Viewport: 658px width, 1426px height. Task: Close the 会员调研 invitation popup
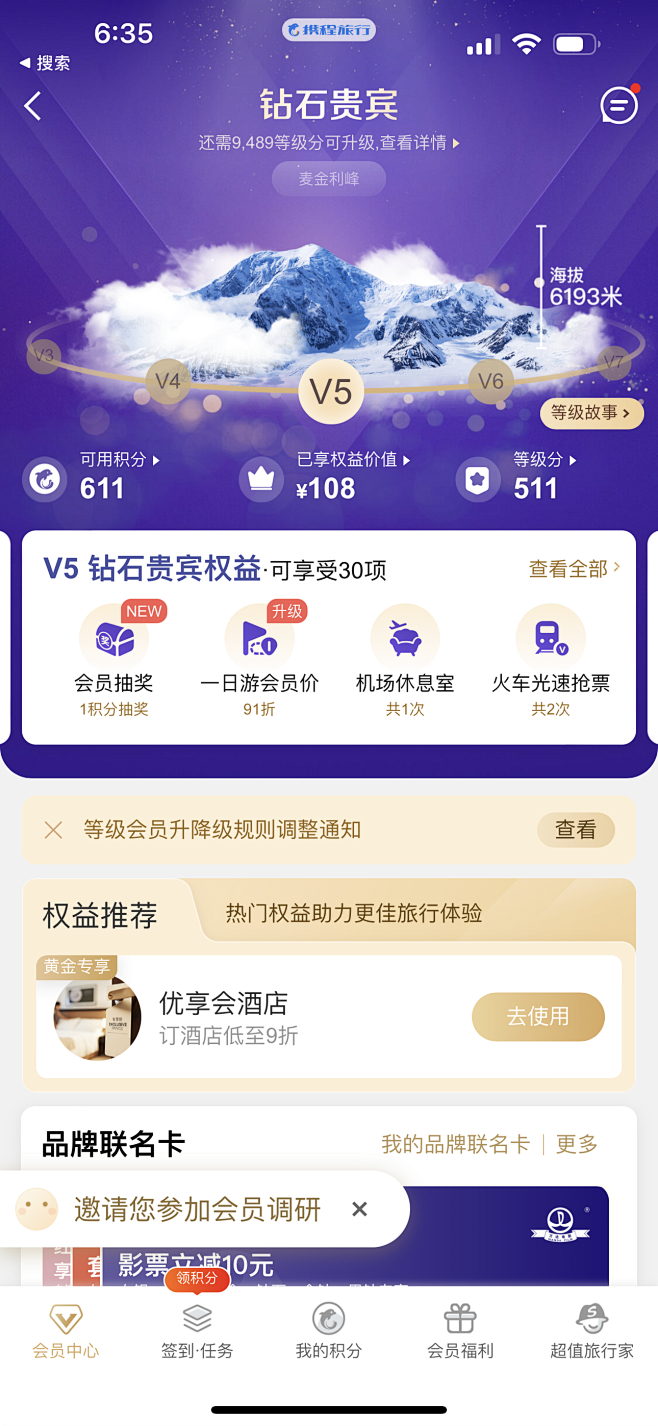pos(360,1209)
